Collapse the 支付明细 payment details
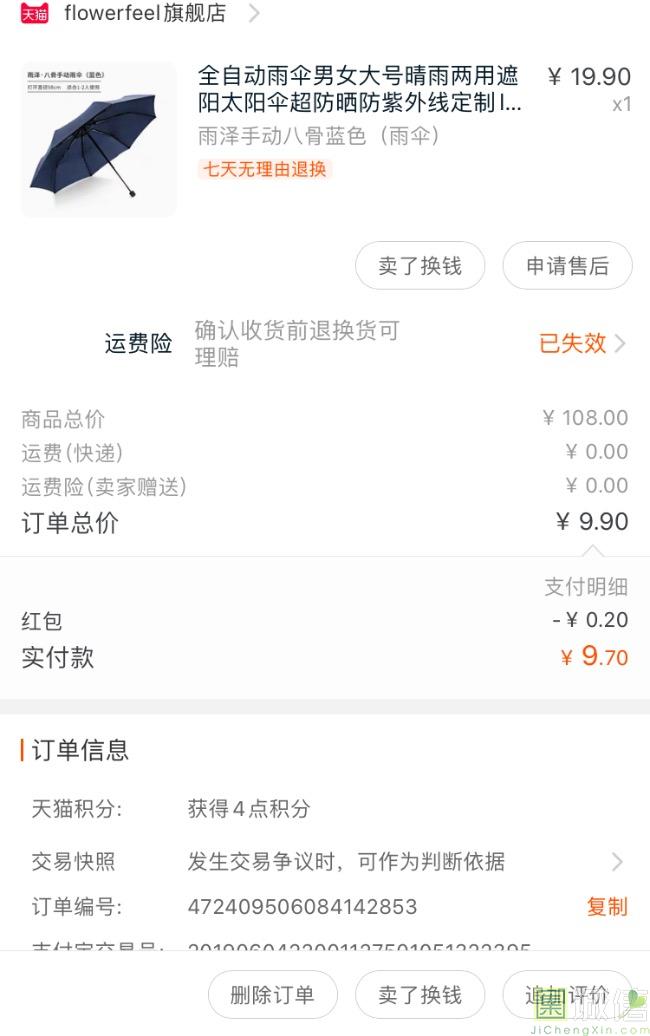This screenshot has width=650, height=1036. tap(585, 586)
